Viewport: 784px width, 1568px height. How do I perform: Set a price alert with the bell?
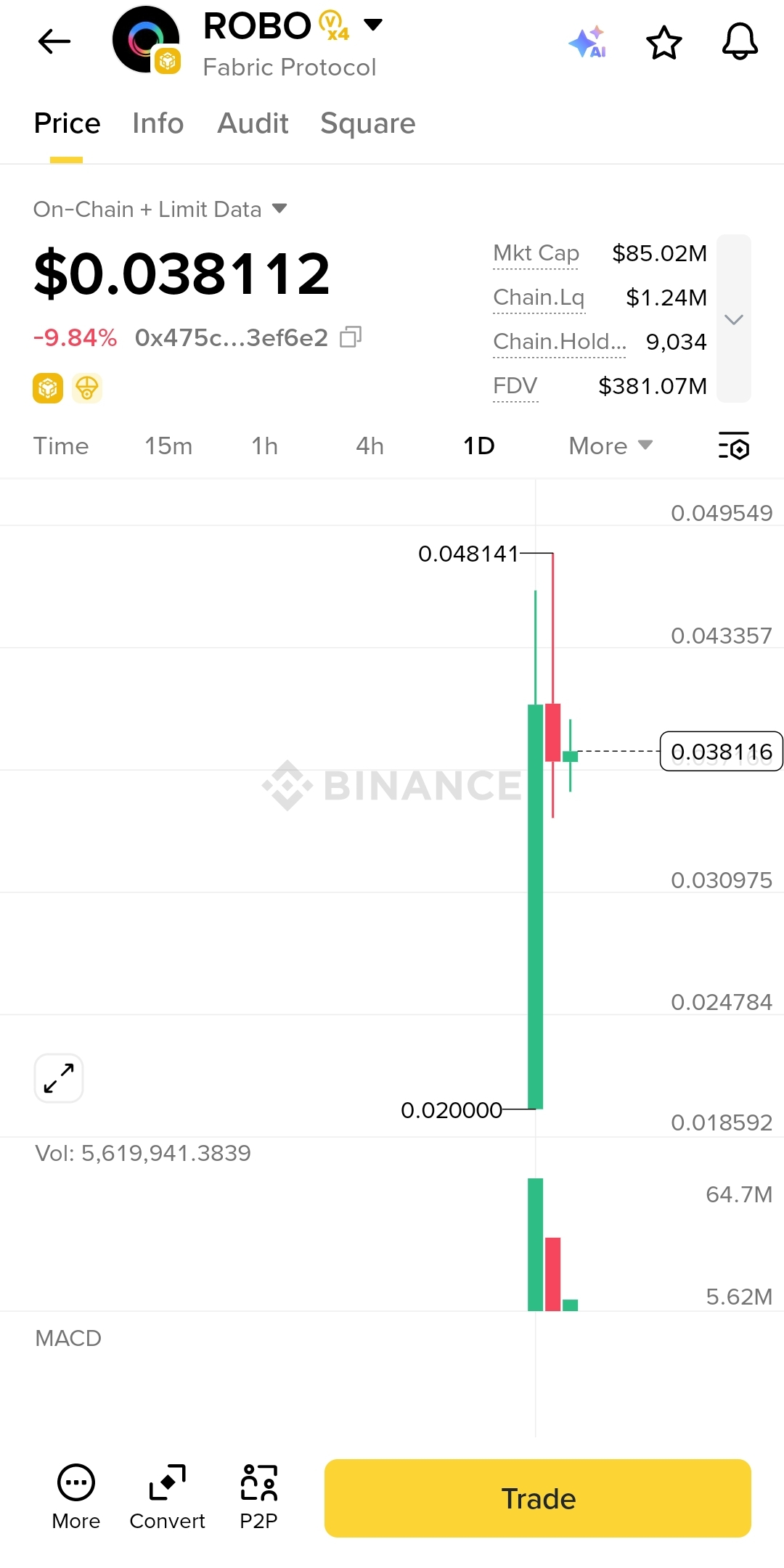pos(740,42)
